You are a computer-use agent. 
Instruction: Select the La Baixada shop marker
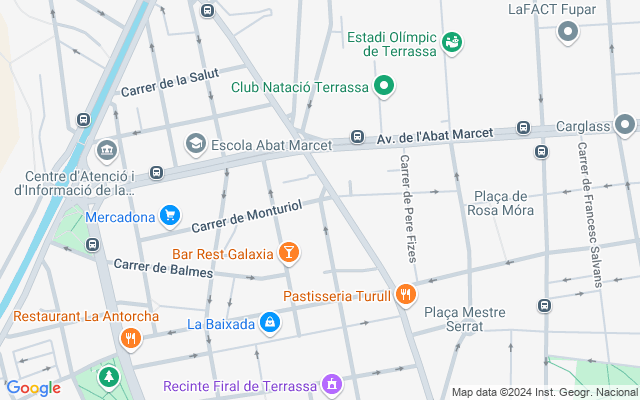pyautogui.click(x=270, y=323)
